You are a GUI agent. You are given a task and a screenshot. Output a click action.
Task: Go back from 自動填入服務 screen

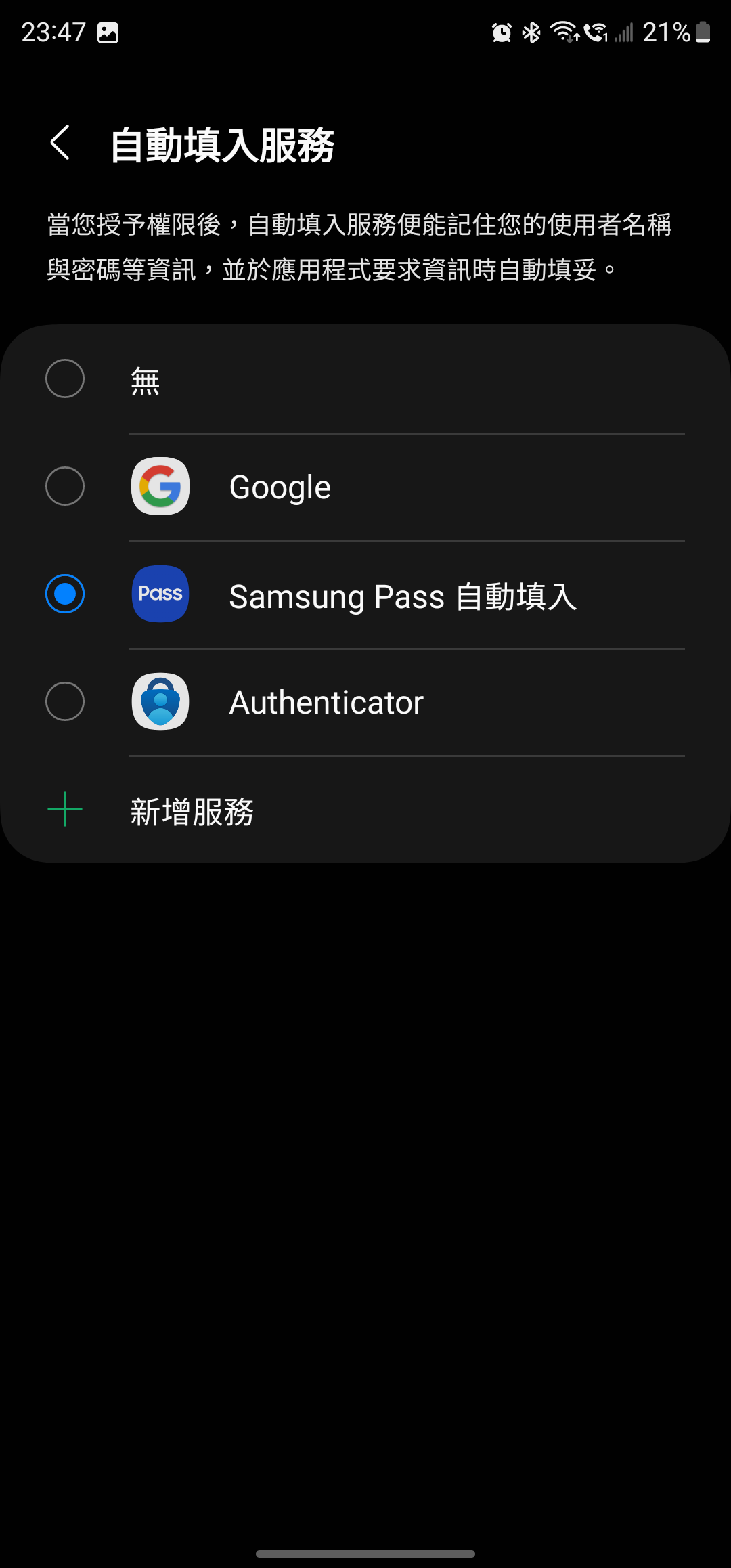60,143
